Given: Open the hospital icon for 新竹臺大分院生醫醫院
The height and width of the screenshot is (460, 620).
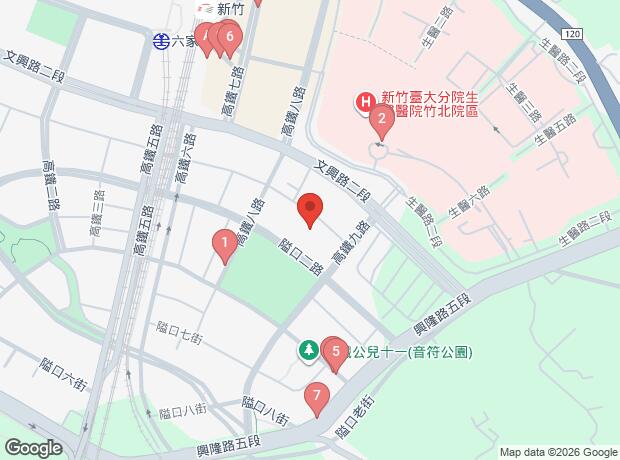Looking at the screenshot, I should click(365, 101).
